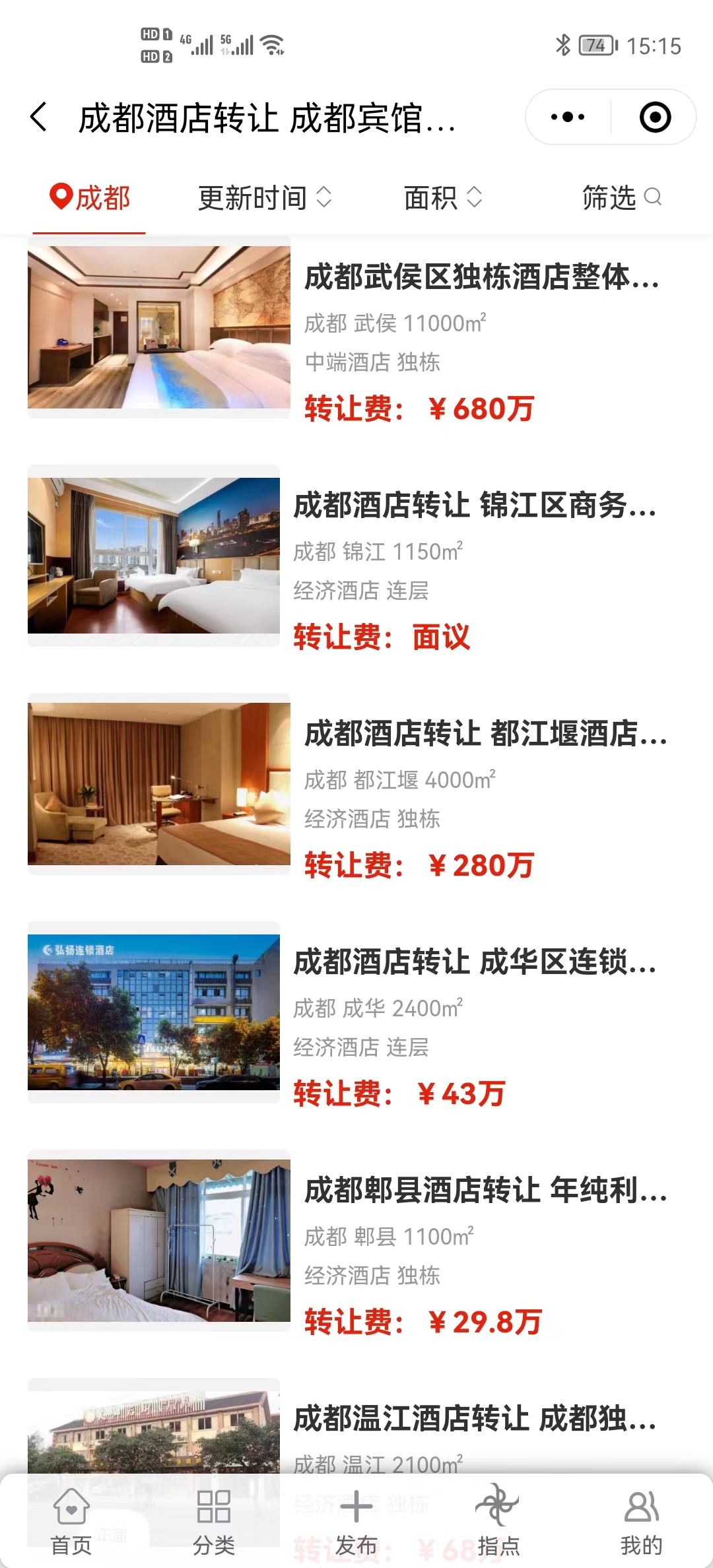Switch to the 分类 tab

(214, 1518)
